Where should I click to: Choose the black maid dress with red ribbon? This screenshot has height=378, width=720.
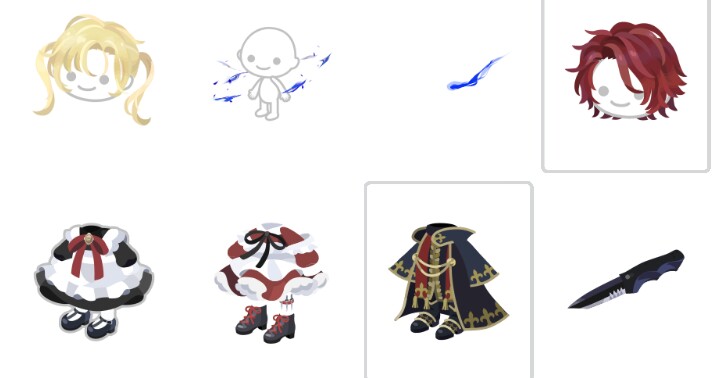click(x=94, y=281)
